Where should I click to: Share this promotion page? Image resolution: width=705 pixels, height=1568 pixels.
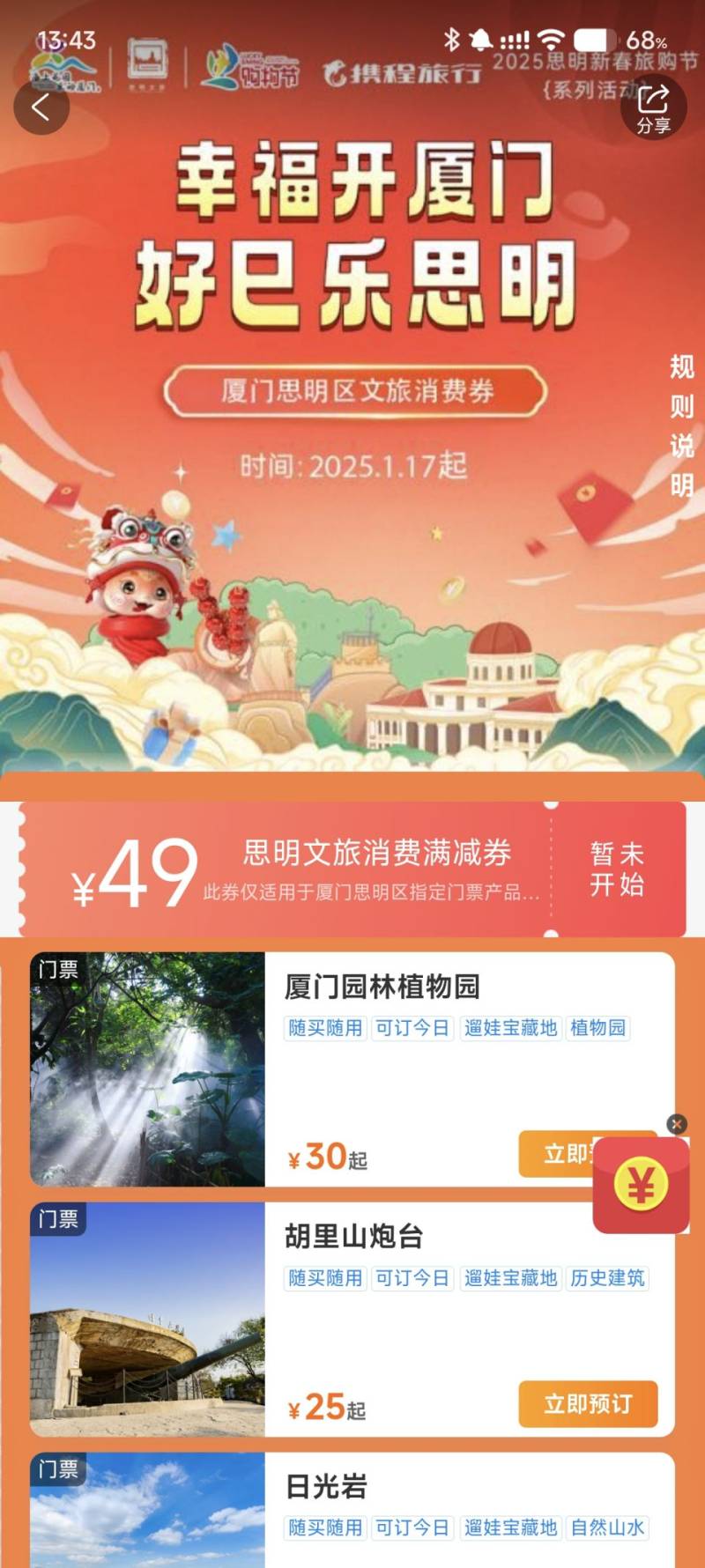coord(653,108)
